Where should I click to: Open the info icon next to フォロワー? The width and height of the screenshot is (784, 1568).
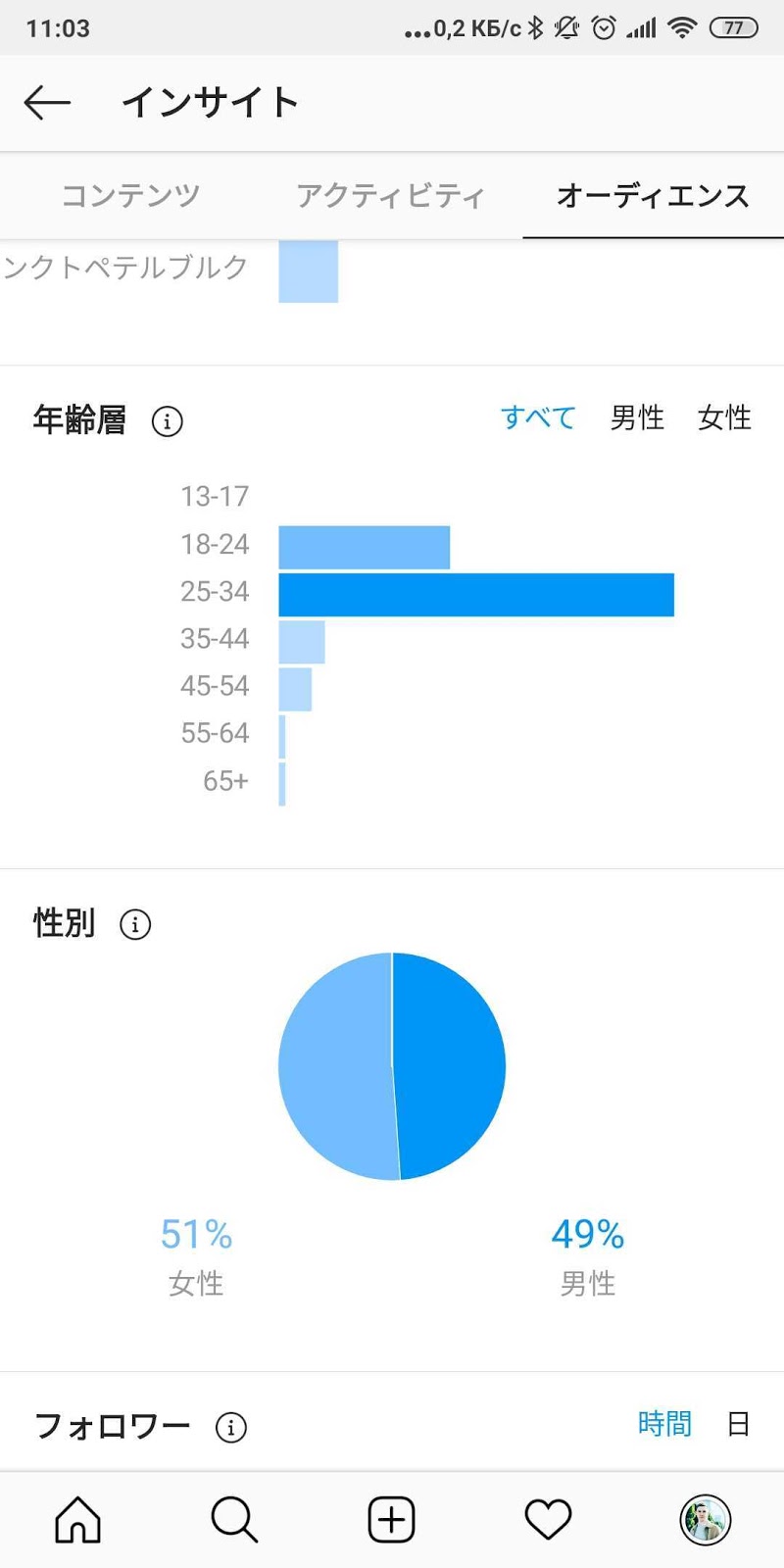(x=231, y=1427)
